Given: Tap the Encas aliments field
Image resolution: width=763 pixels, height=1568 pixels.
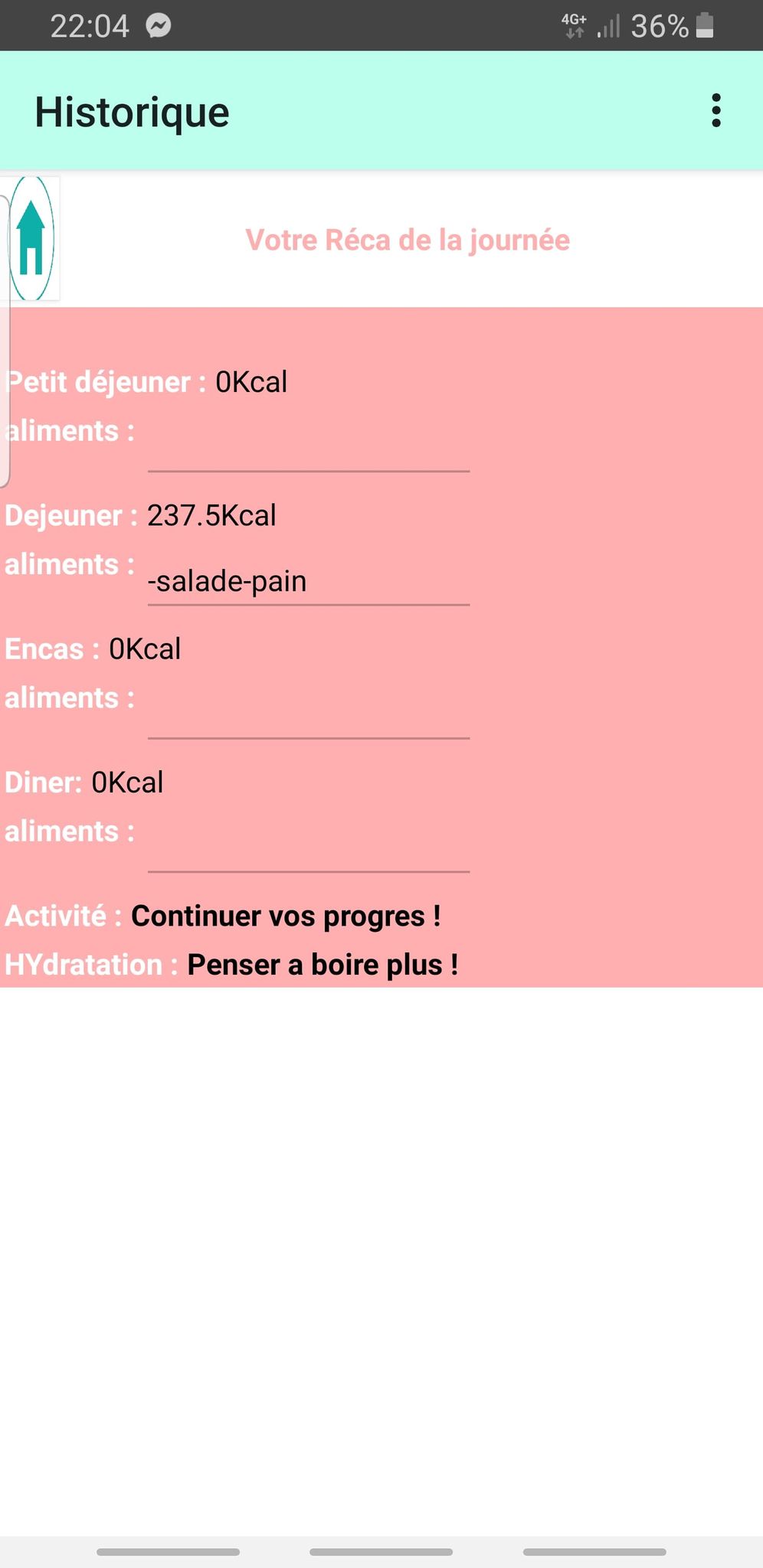Looking at the screenshot, I should click(x=308, y=714).
